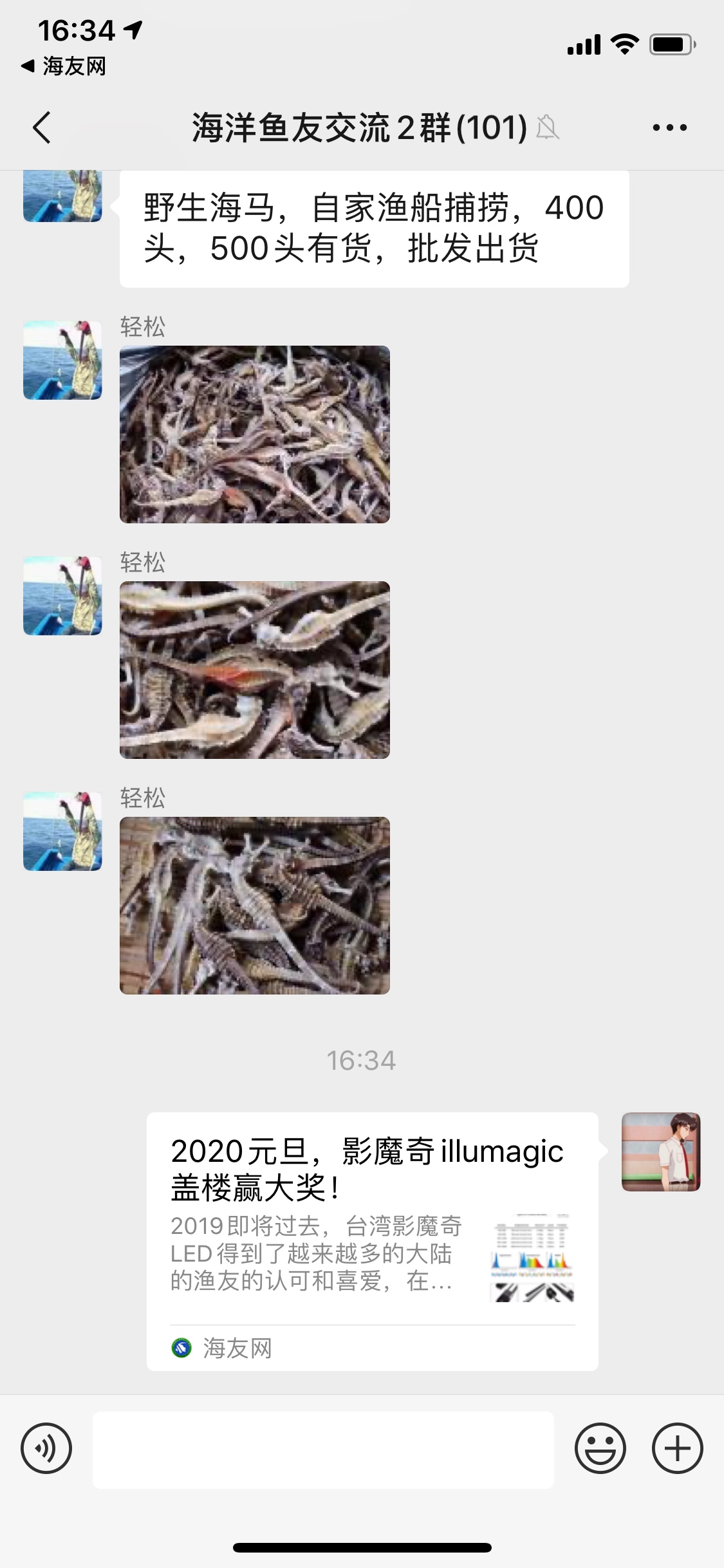Open the plus attachments menu
This screenshot has width=724, height=1568.
(x=677, y=1449)
